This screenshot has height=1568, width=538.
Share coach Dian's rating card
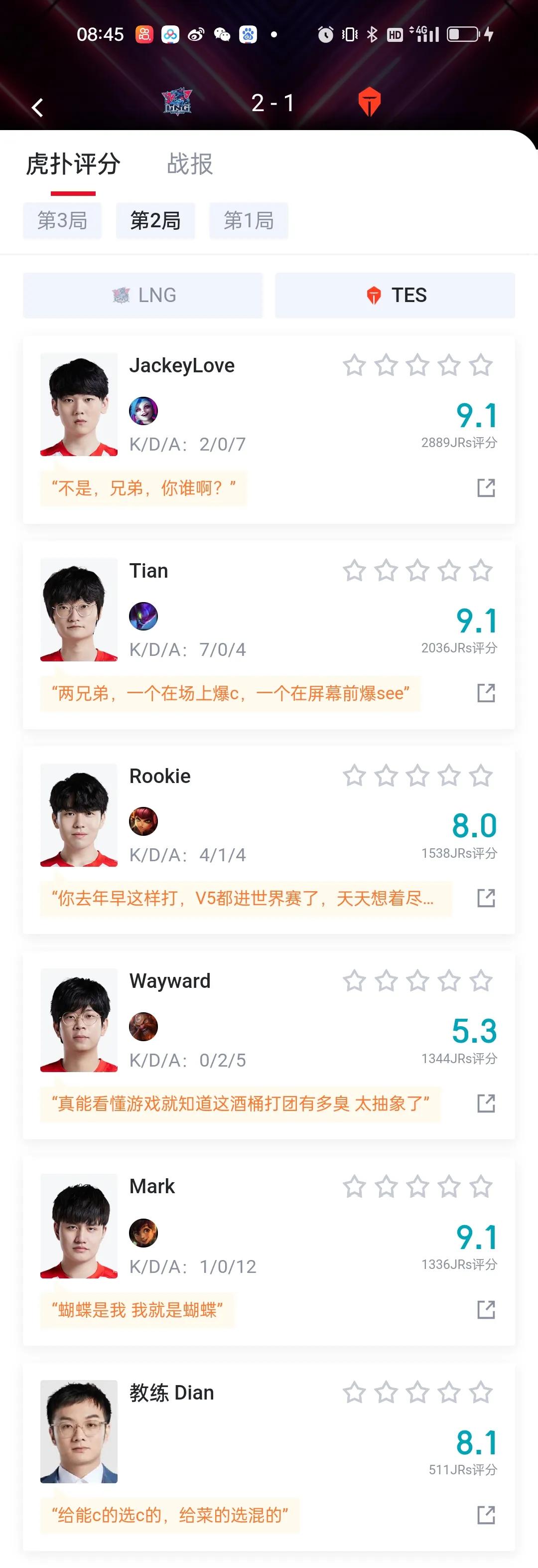[x=486, y=1515]
